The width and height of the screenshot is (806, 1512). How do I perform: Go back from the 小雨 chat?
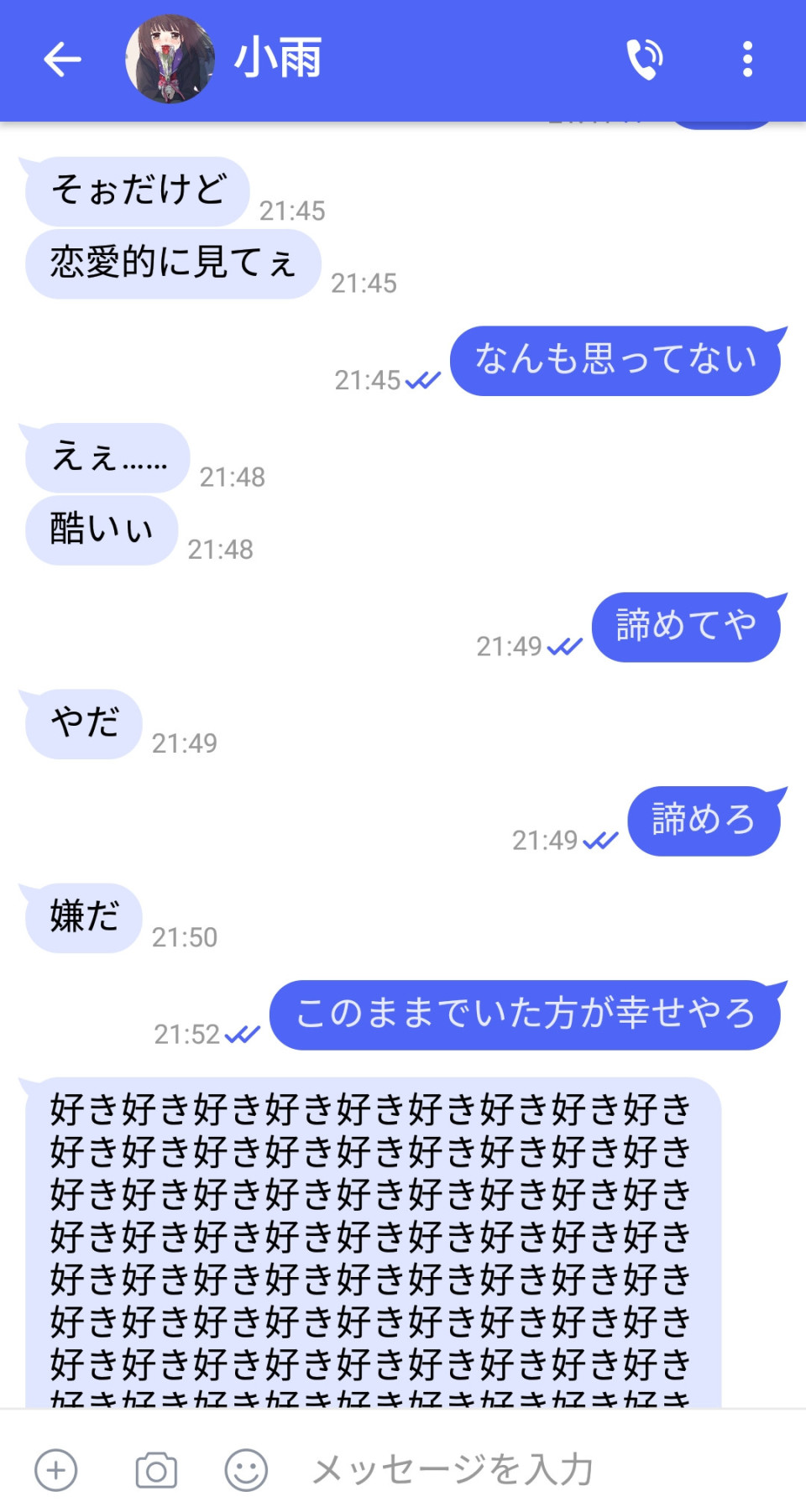[62, 60]
